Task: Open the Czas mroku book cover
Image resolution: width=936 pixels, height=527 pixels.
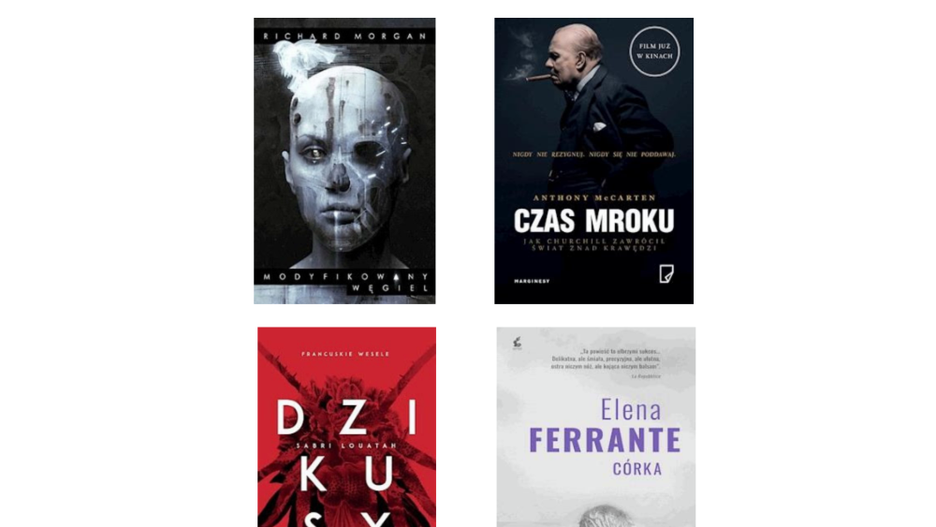Action: (x=593, y=160)
